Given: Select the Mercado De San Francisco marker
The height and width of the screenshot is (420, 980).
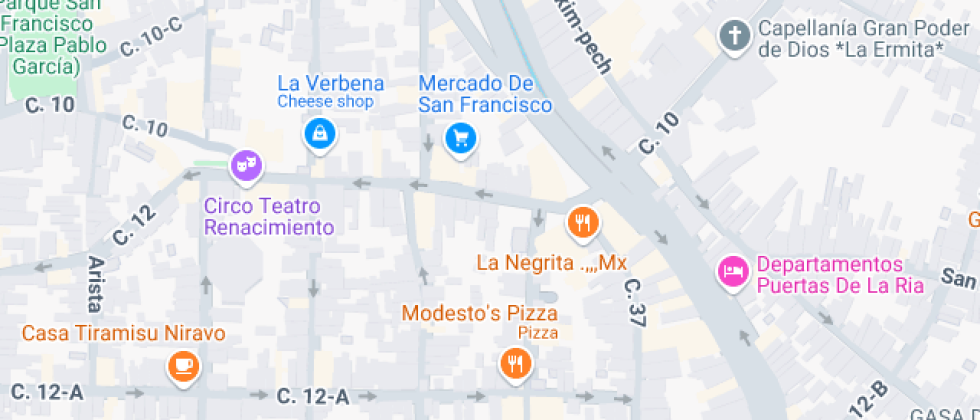Looking at the screenshot, I should pyautogui.click(x=460, y=138).
